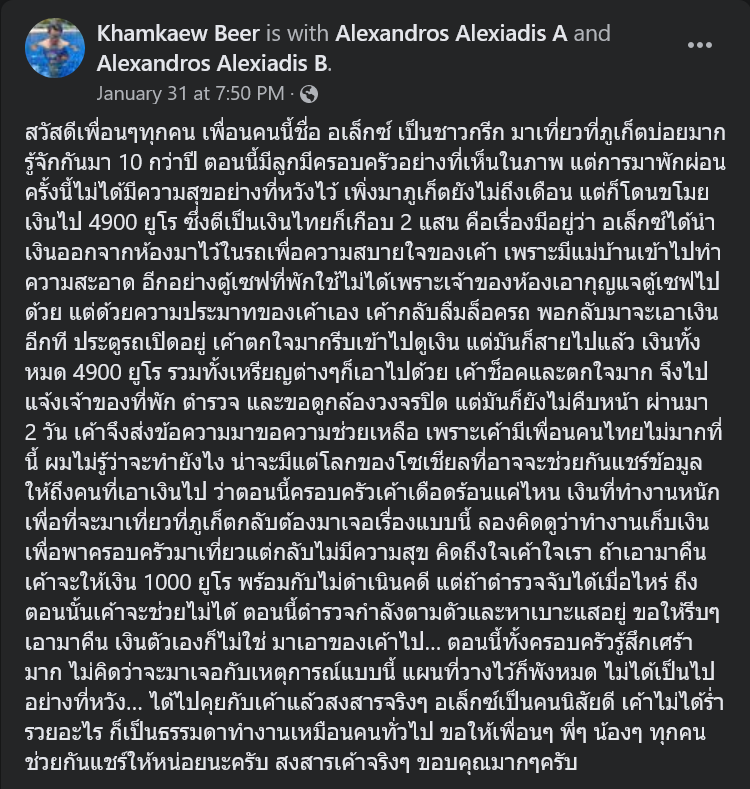Open the post's three-dot options menu
Image resolution: width=750 pixels, height=789 pixels.
pyautogui.click(x=699, y=45)
